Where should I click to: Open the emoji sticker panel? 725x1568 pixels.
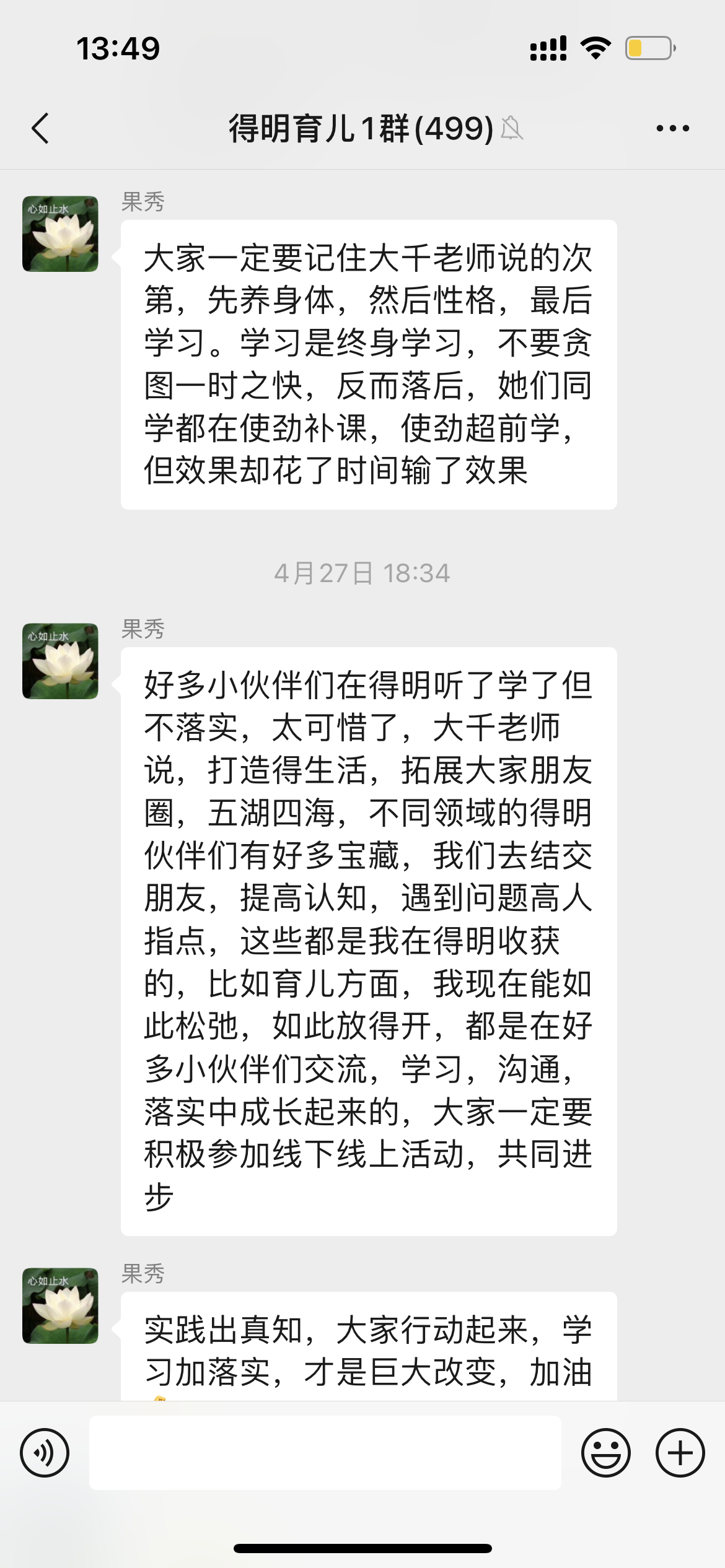click(x=606, y=1453)
